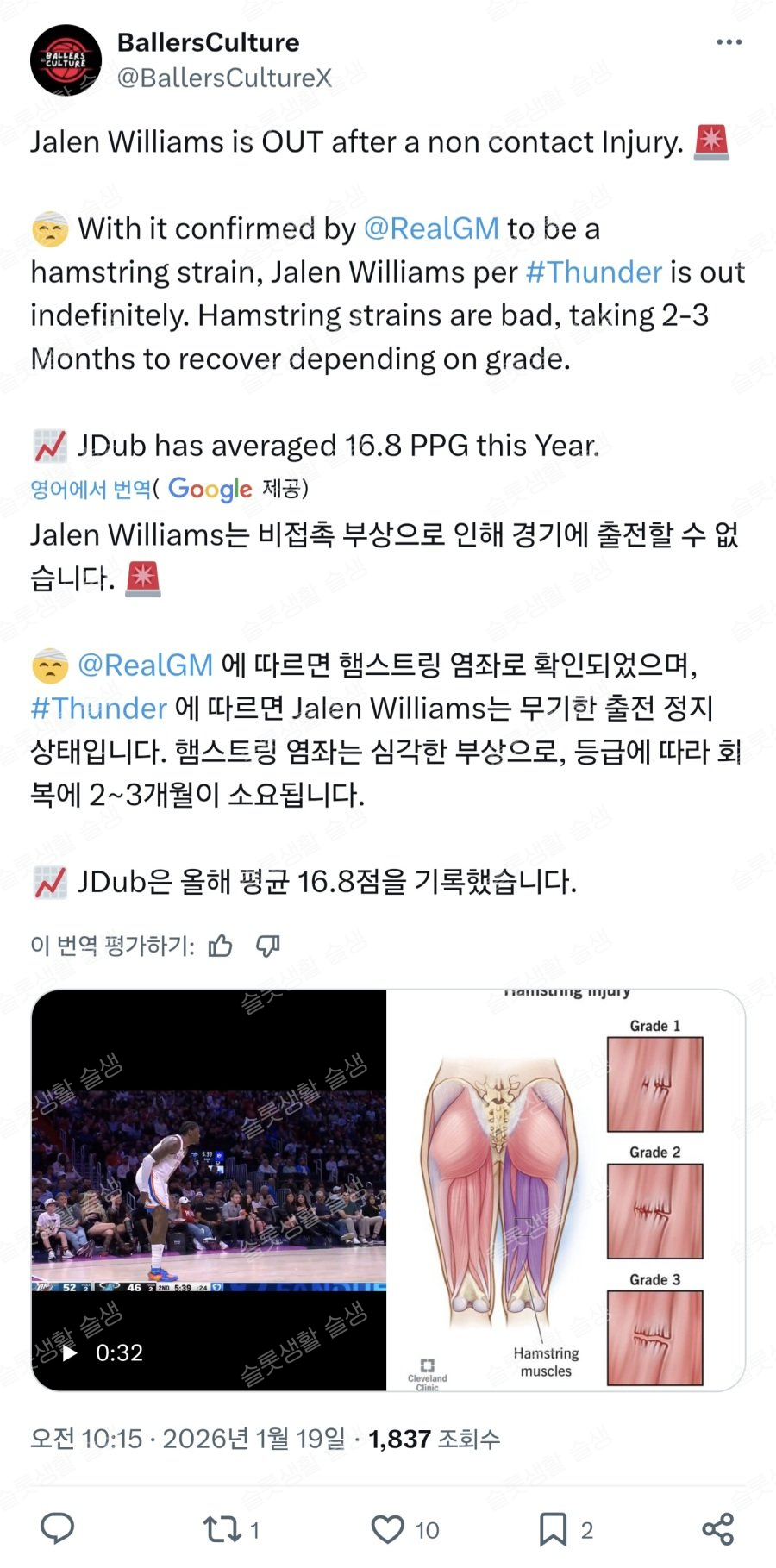Open the @RealGM mention in the English text
776x1568 pixels.
pos(431,228)
